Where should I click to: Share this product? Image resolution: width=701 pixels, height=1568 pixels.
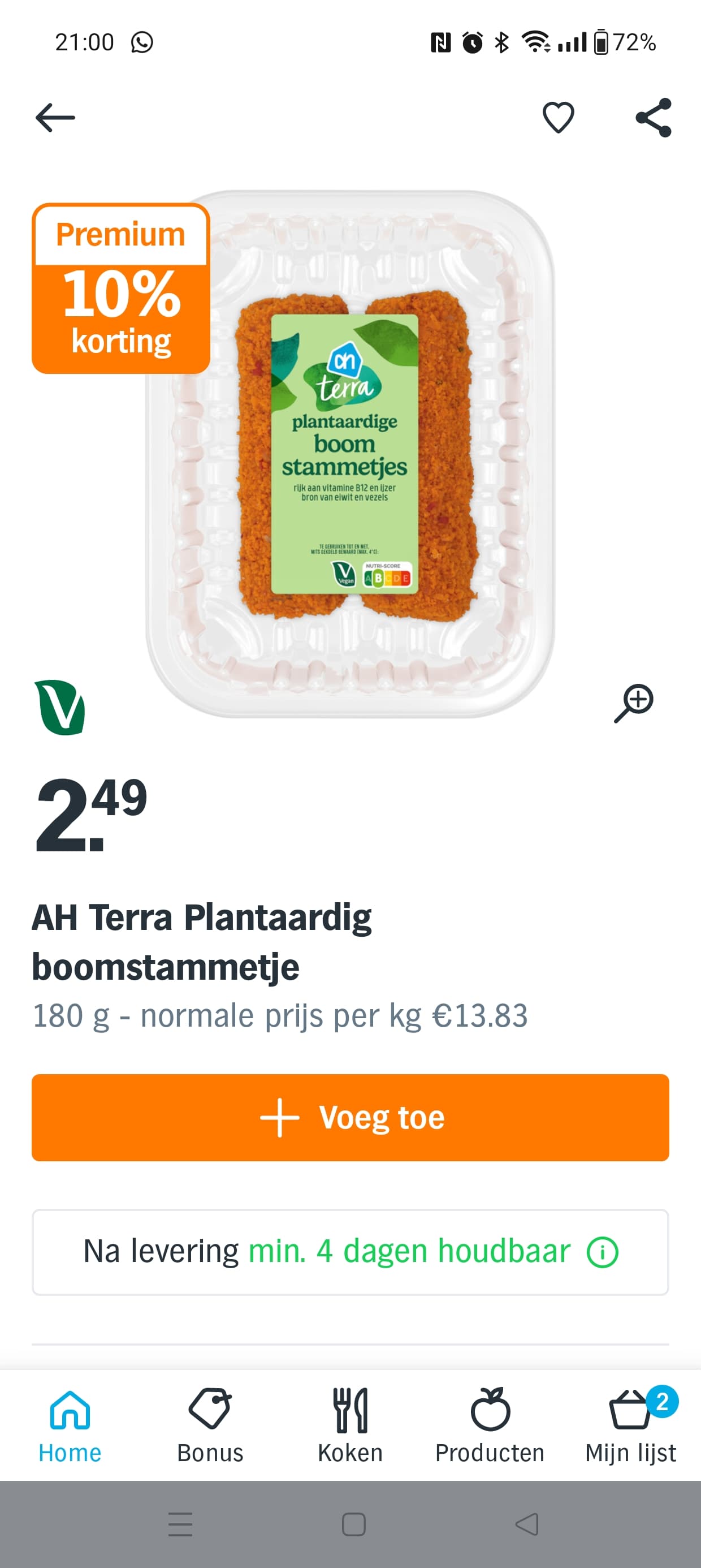click(654, 118)
